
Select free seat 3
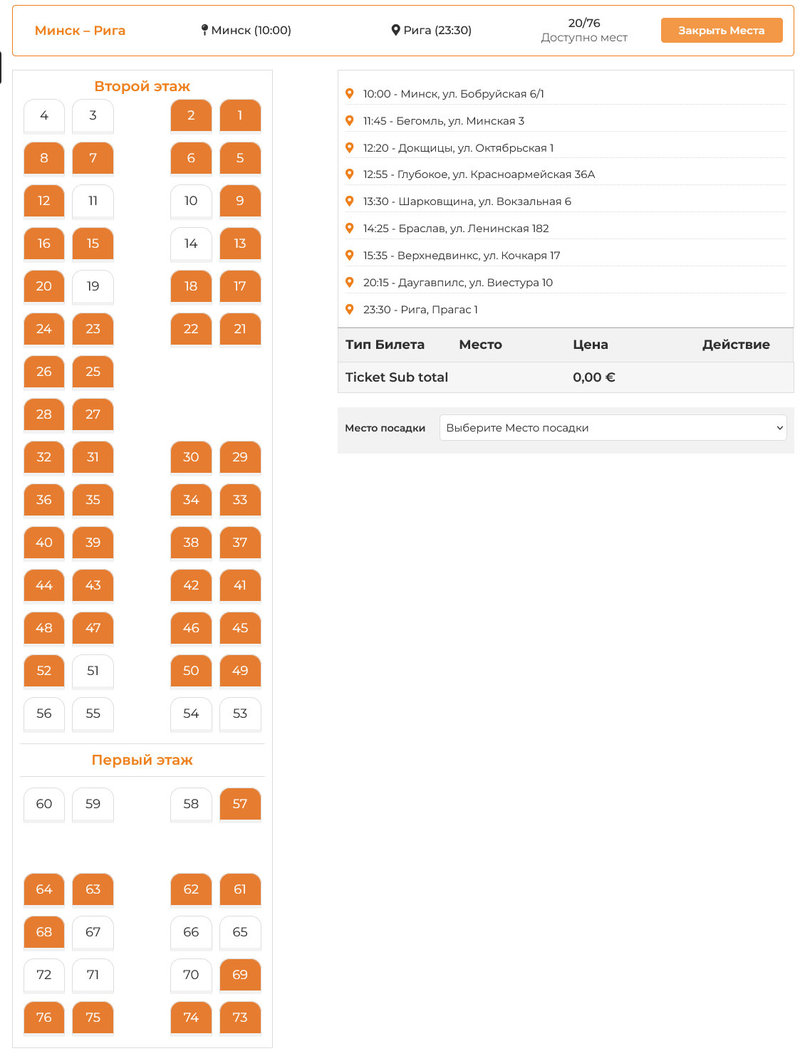[93, 116]
